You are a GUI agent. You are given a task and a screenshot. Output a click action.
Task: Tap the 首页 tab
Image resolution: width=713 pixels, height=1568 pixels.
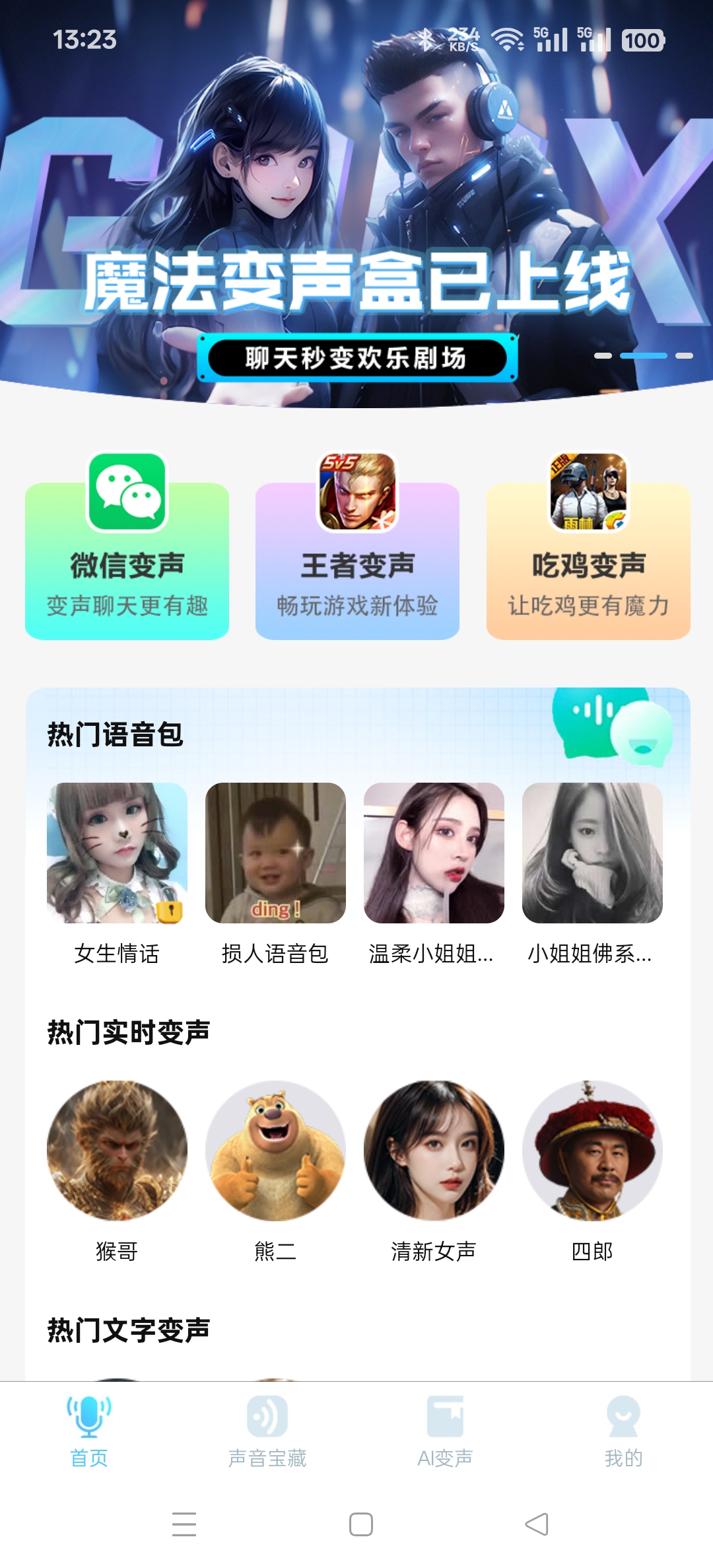[89, 1431]
